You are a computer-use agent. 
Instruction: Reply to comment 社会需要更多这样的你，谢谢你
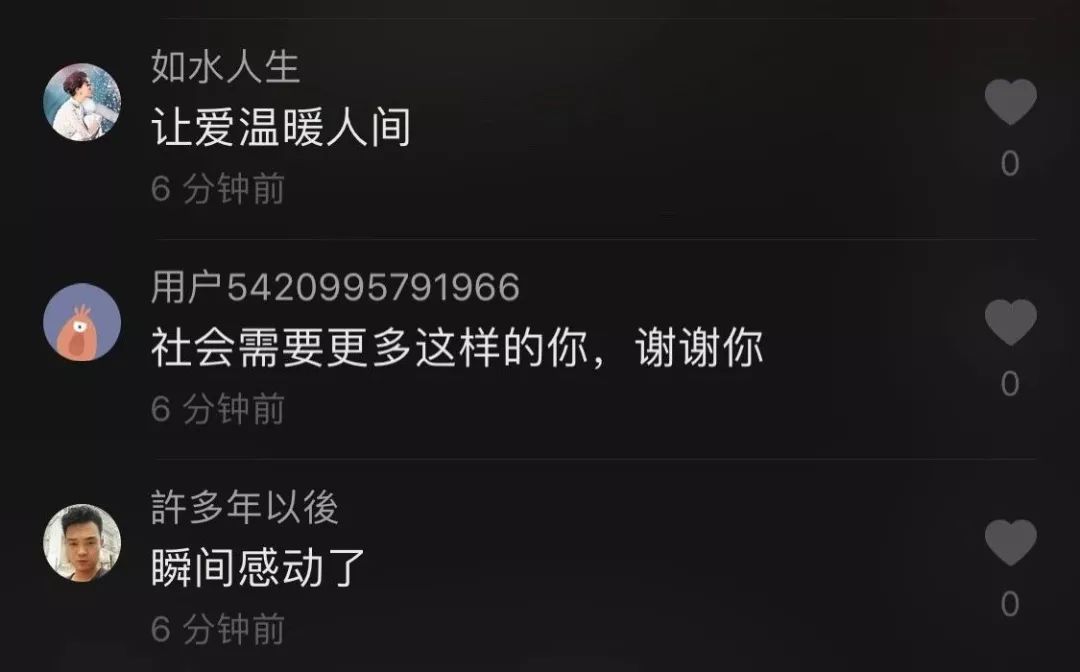tap(457, 348)
